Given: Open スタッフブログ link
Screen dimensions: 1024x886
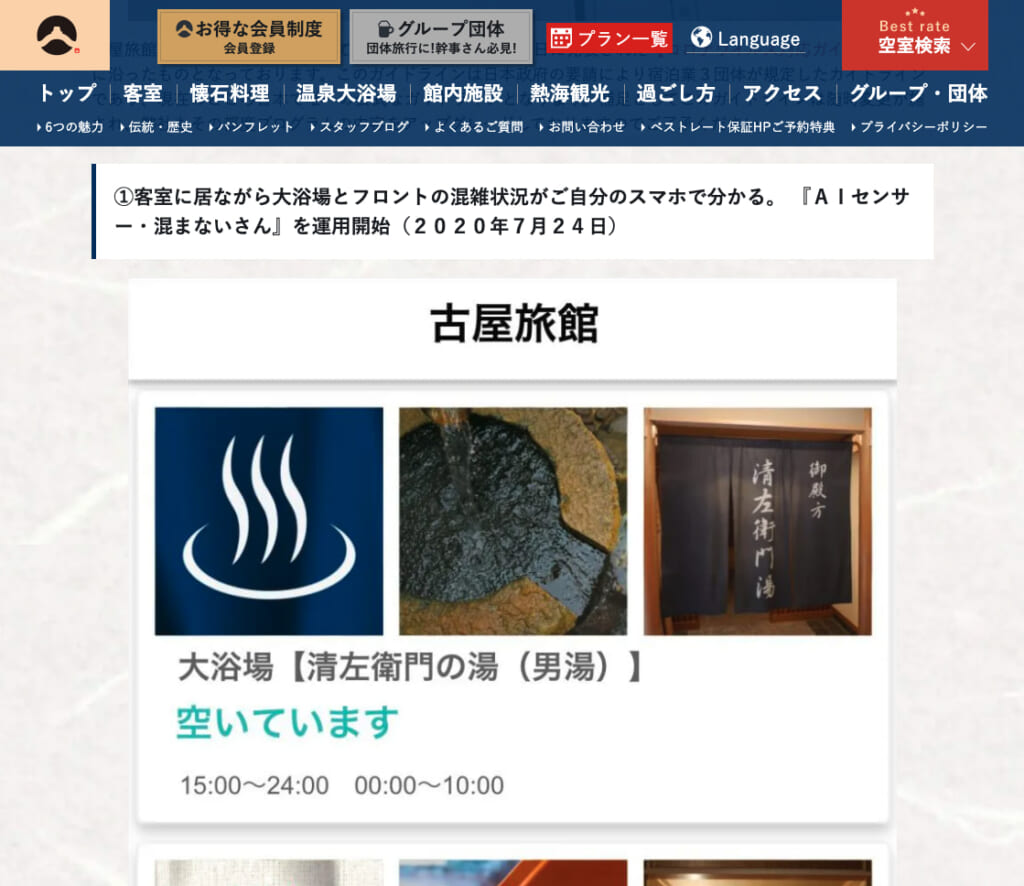Looking at the screenshot, I should pos(360,127).
